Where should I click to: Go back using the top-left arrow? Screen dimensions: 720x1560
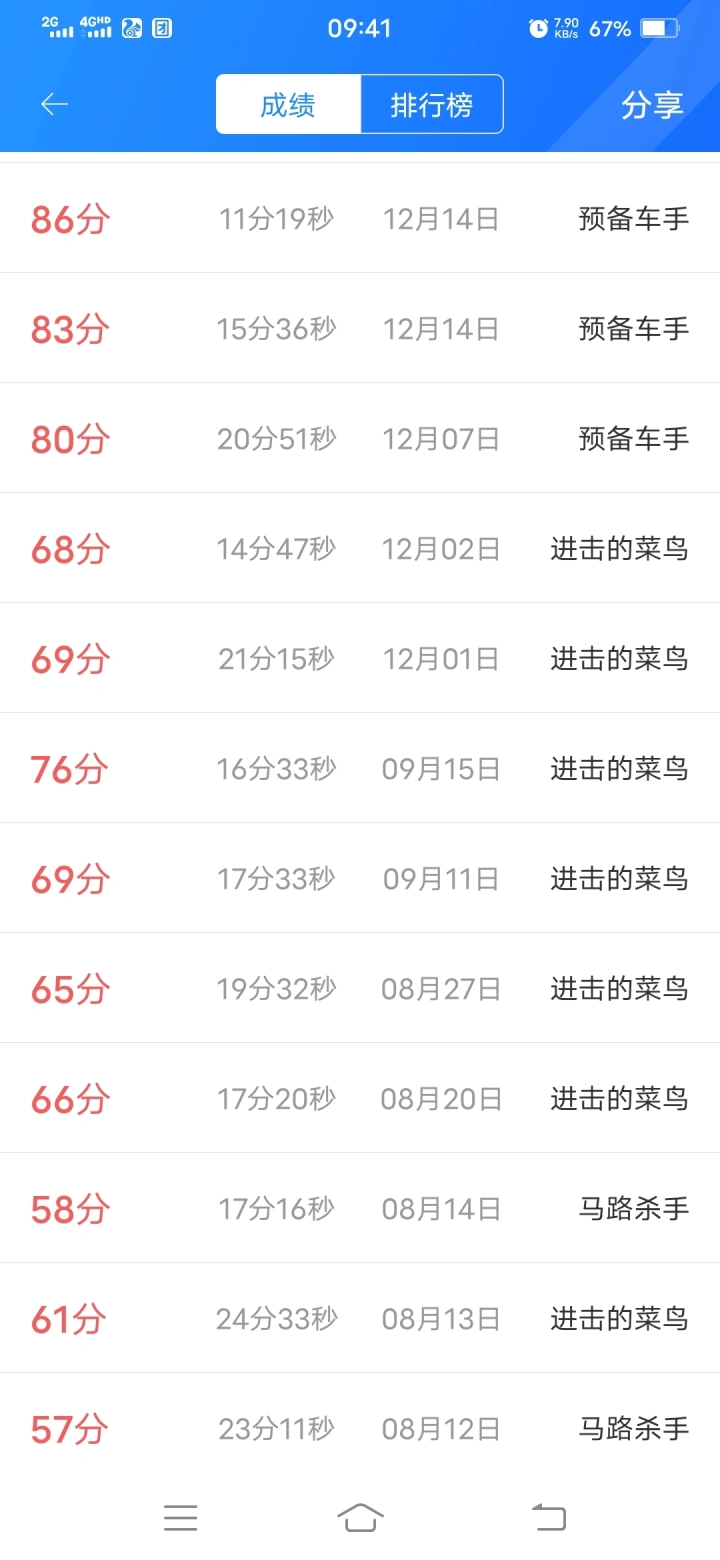(54, 104)
